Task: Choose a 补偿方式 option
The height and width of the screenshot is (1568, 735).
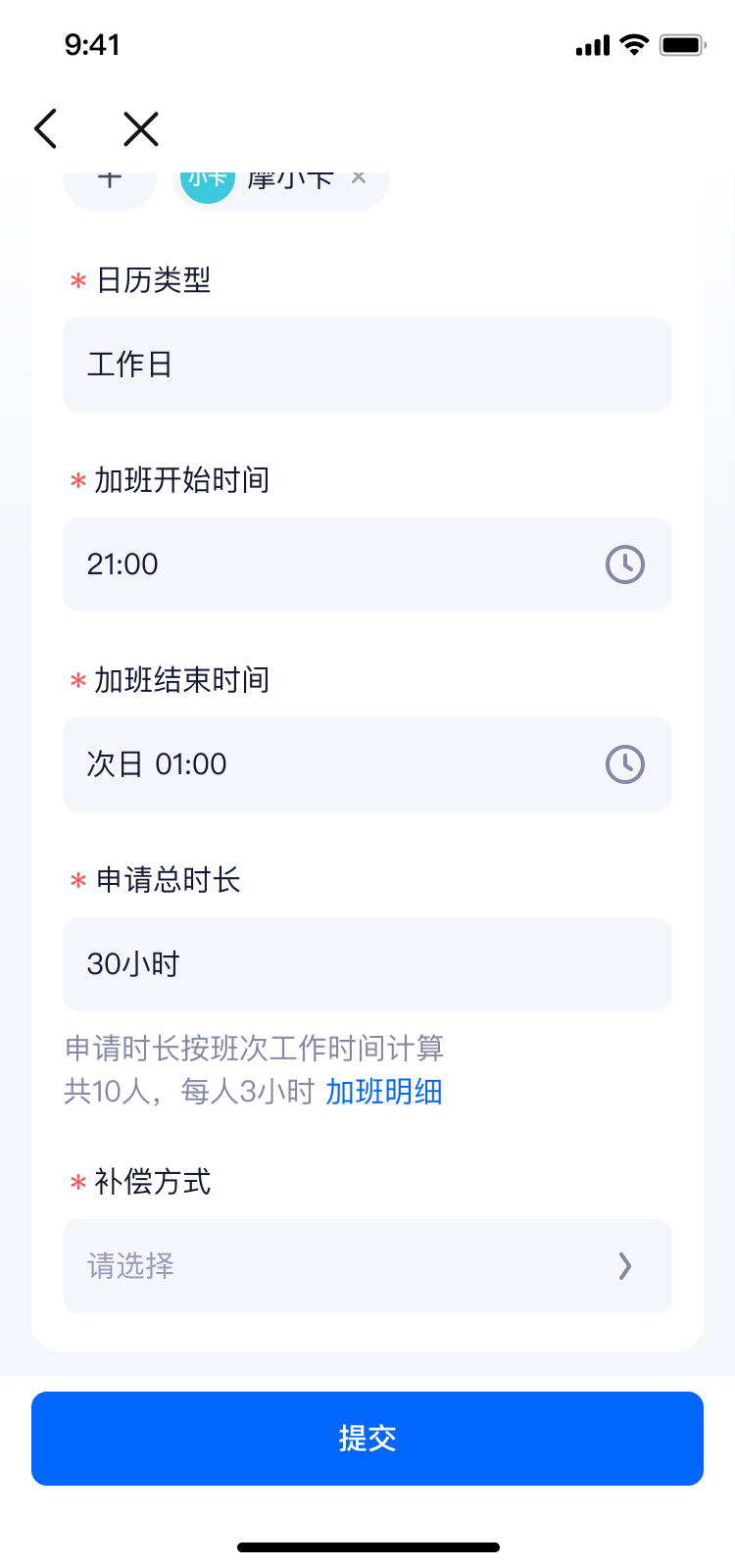Action: tap(367, 1266)
